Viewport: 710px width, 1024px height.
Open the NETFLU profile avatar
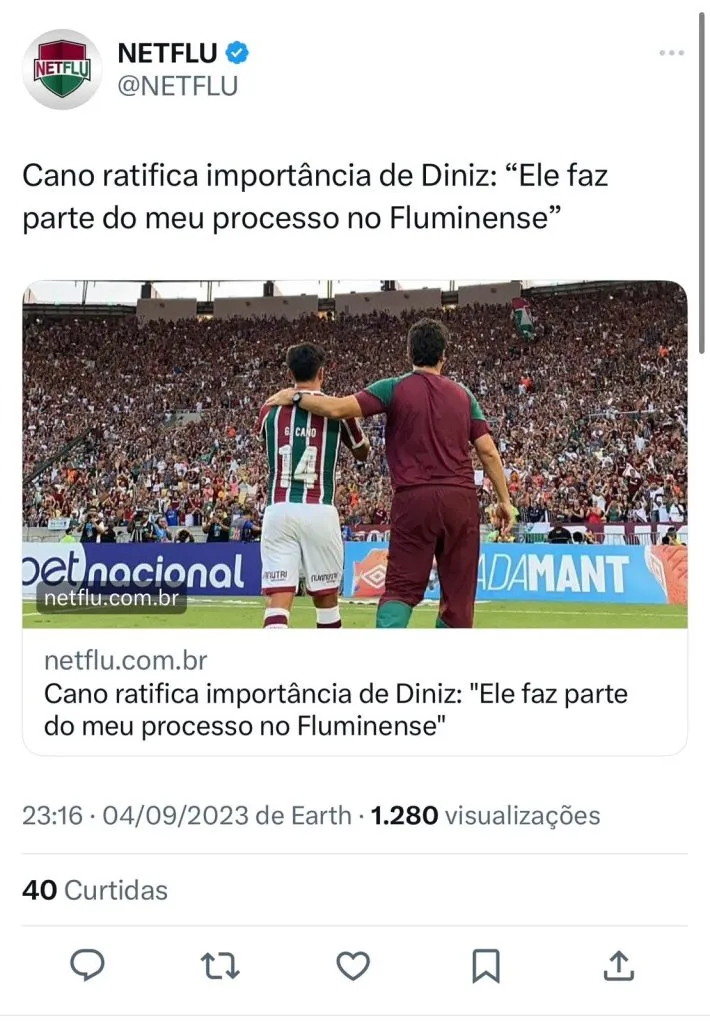[x=62, y=69]
